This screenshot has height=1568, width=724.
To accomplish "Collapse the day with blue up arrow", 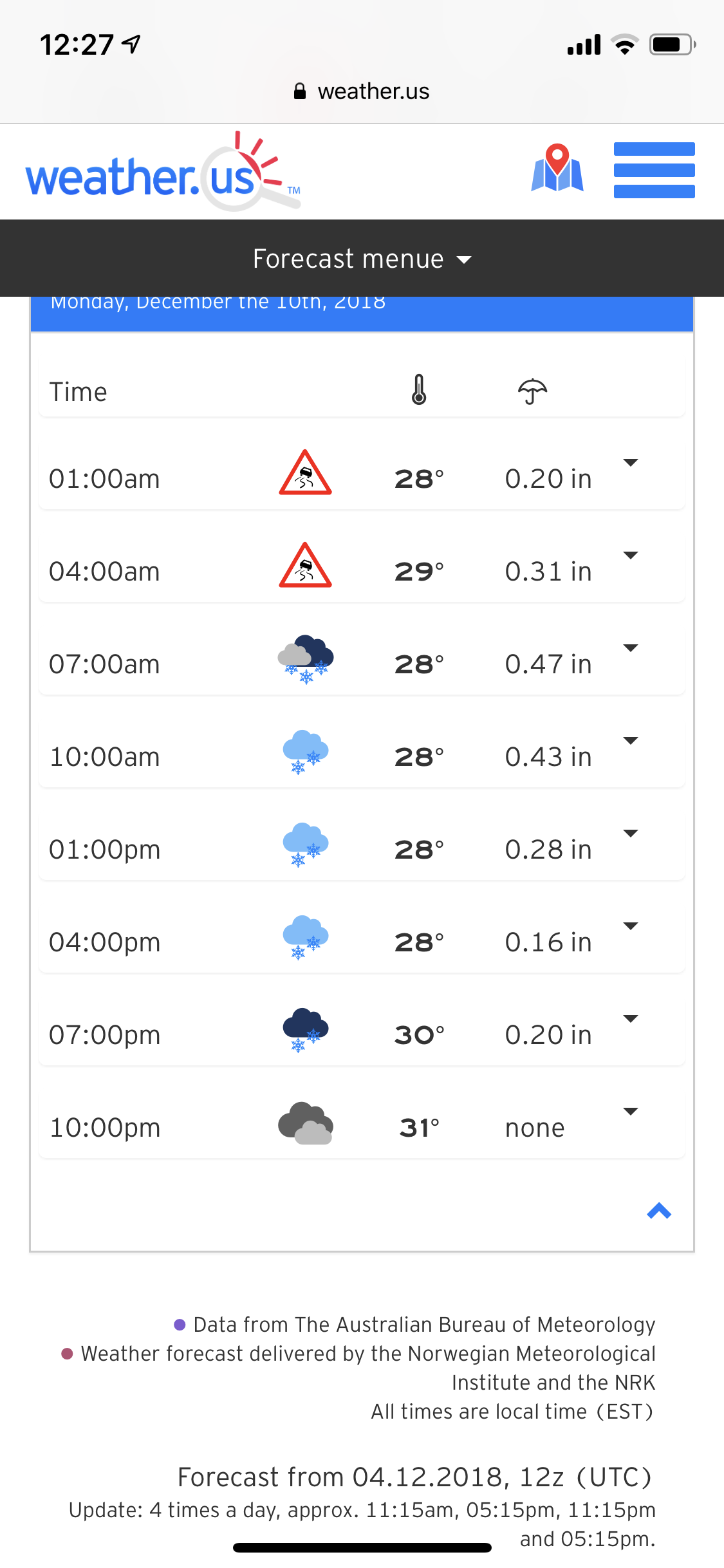I will pyautogui.click(x=659, y=1211).
